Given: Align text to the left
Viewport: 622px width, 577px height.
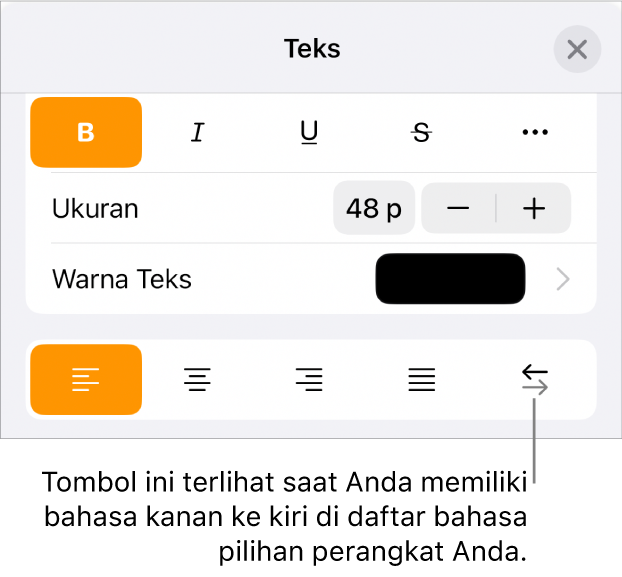Looking at the screenshot, I should (86, 379).
